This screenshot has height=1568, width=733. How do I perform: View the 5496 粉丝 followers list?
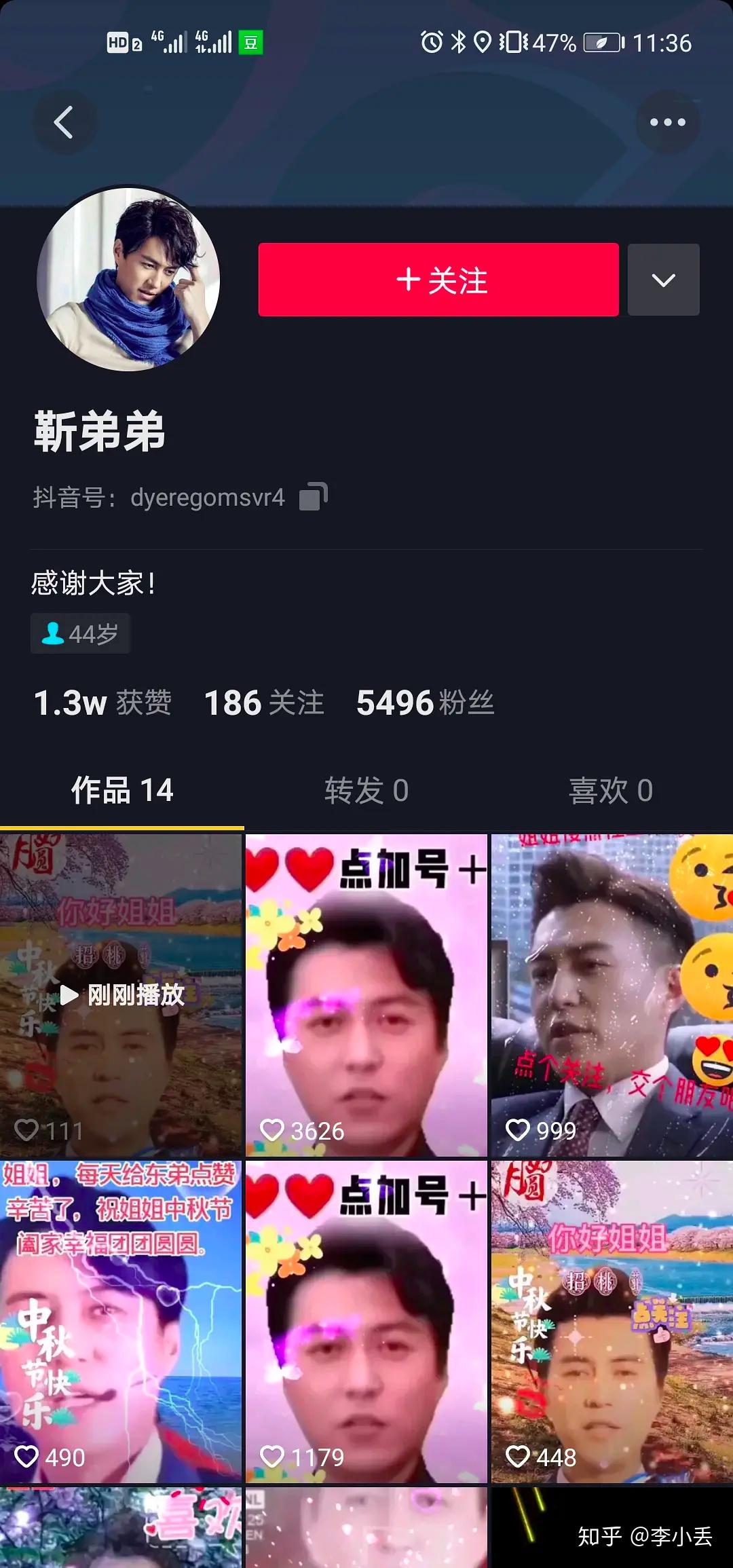coord(425,703)
